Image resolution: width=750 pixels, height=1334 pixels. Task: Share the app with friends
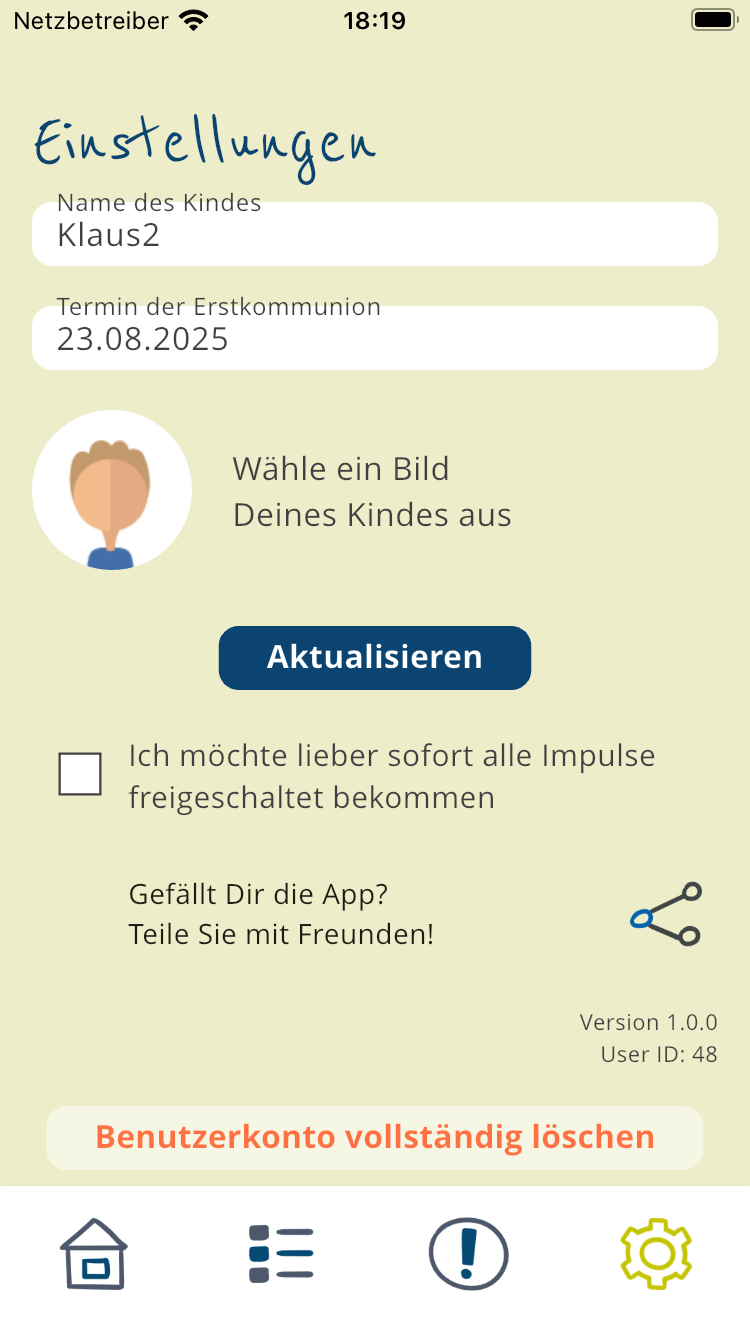point(666,914)
